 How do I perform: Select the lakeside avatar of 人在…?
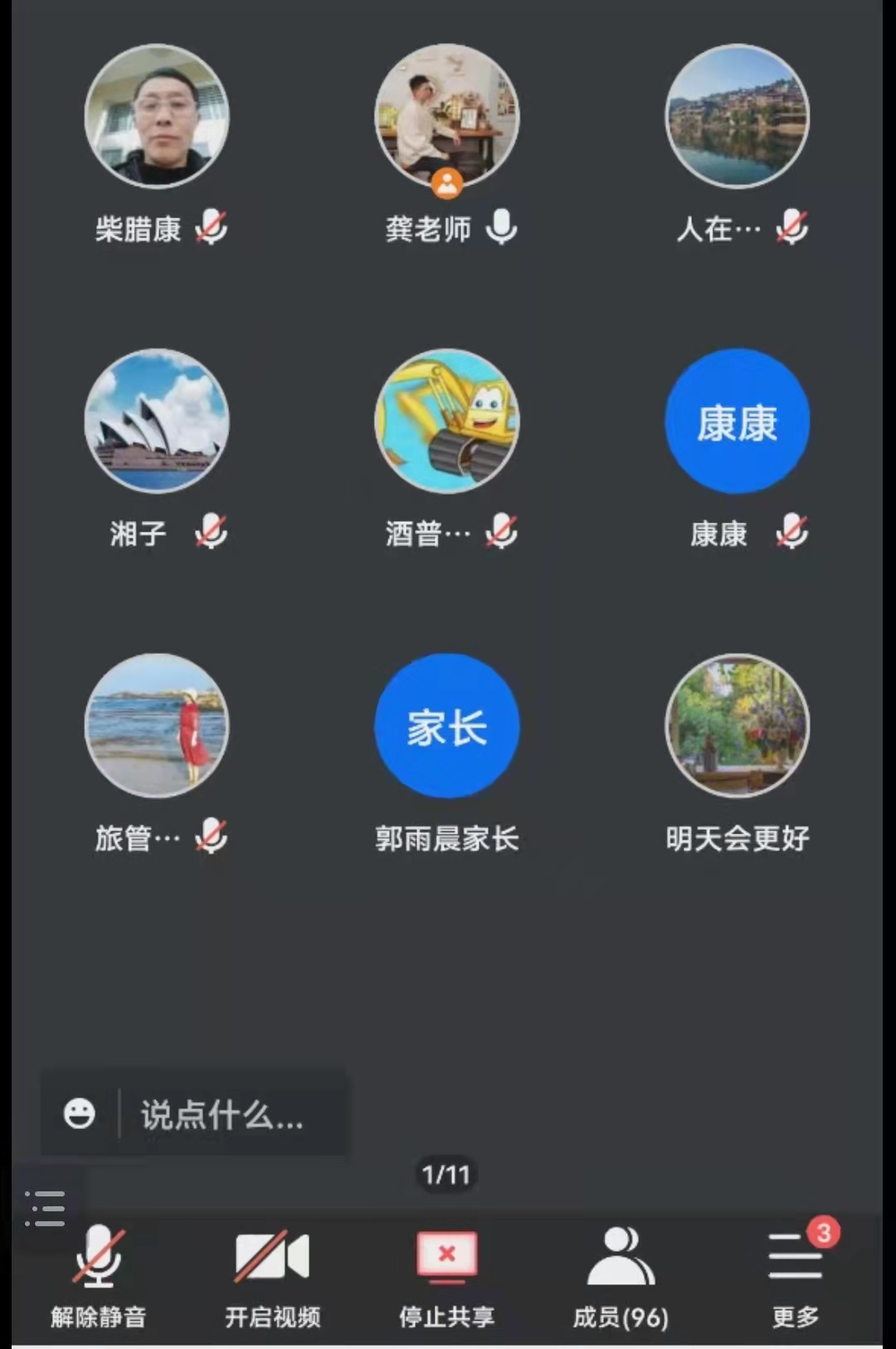coord(737,116)
